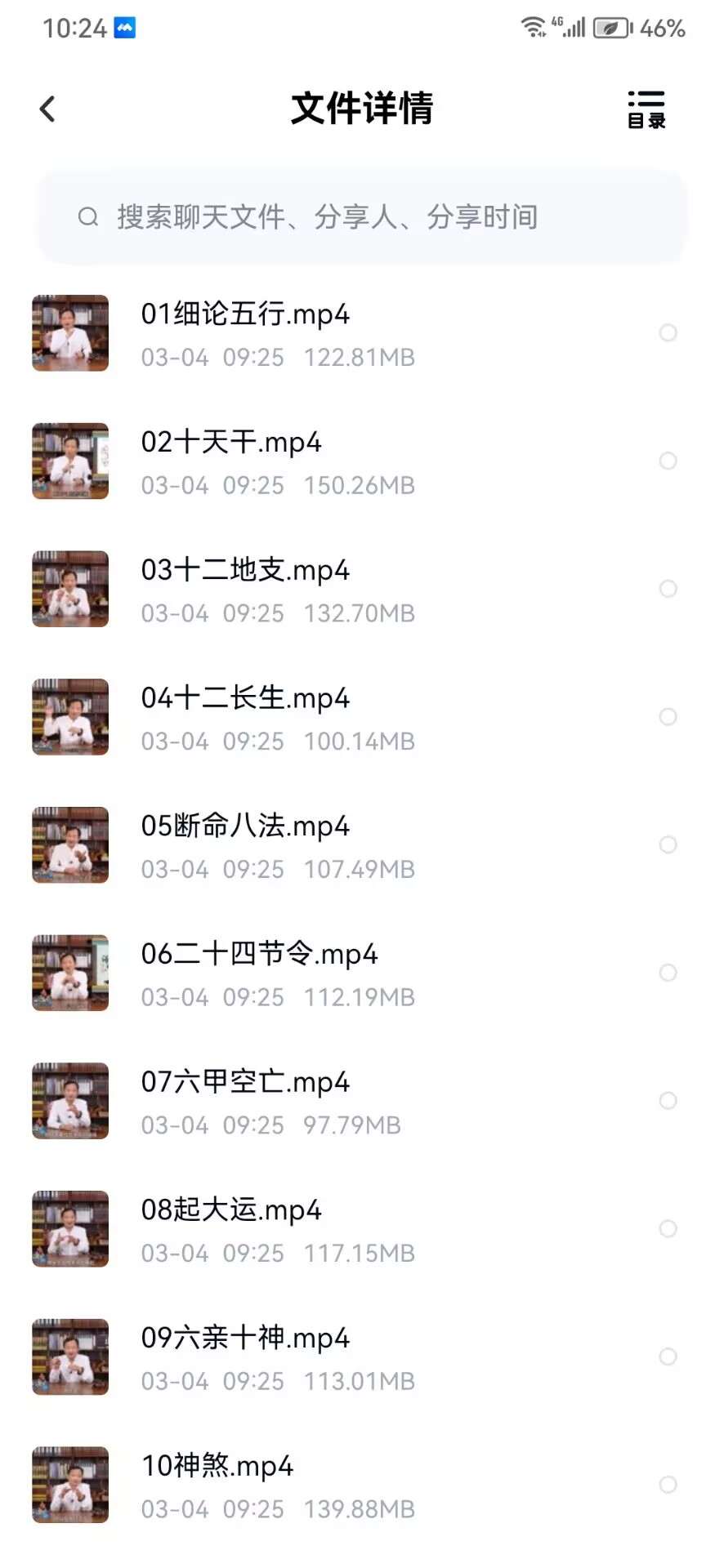
Task: Tap the 文件详情 title bar
Action: [x=362, y=108]
